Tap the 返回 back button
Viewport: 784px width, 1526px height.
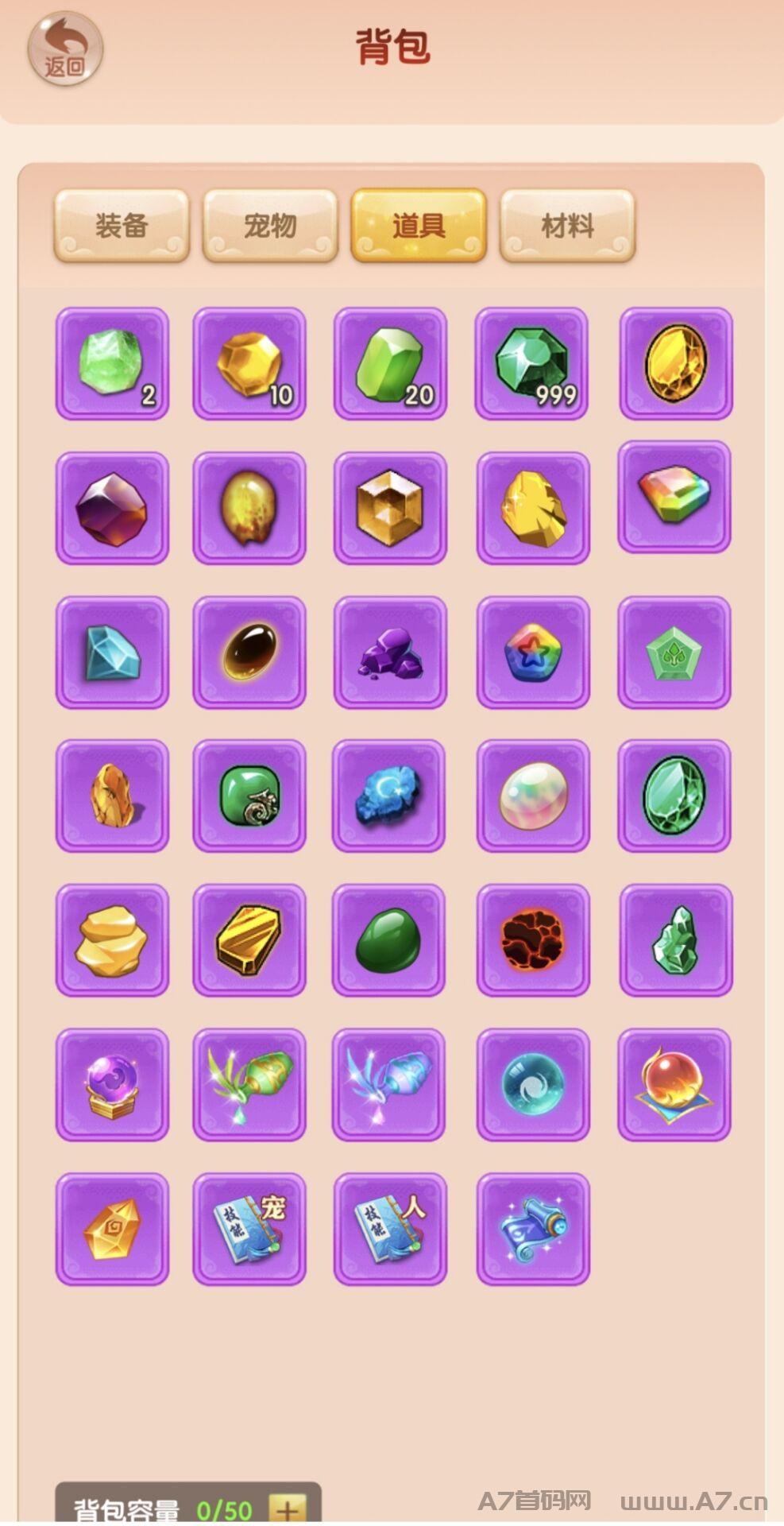click(x=65, y=49)
